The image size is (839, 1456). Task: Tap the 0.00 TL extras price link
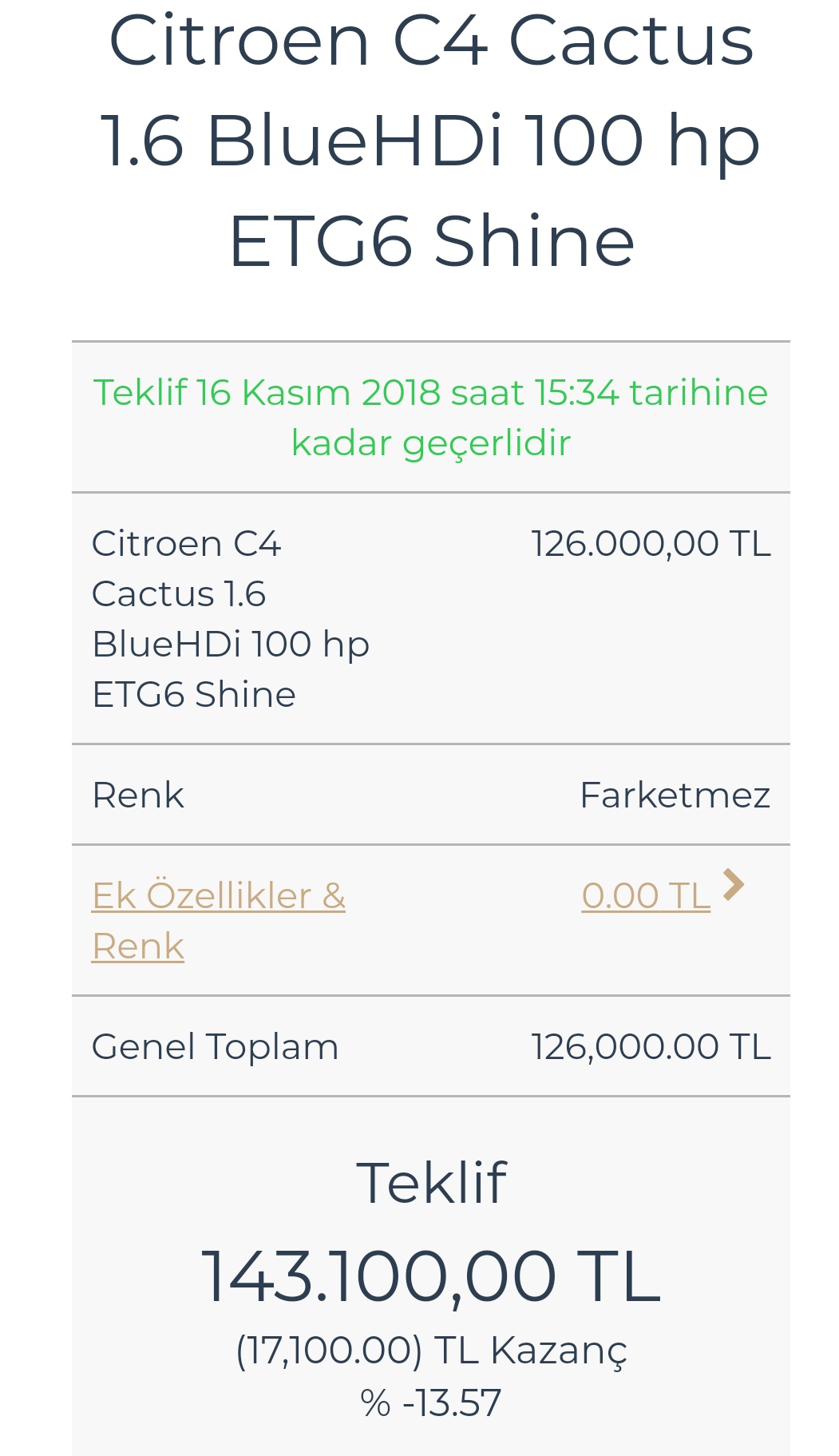646,895
